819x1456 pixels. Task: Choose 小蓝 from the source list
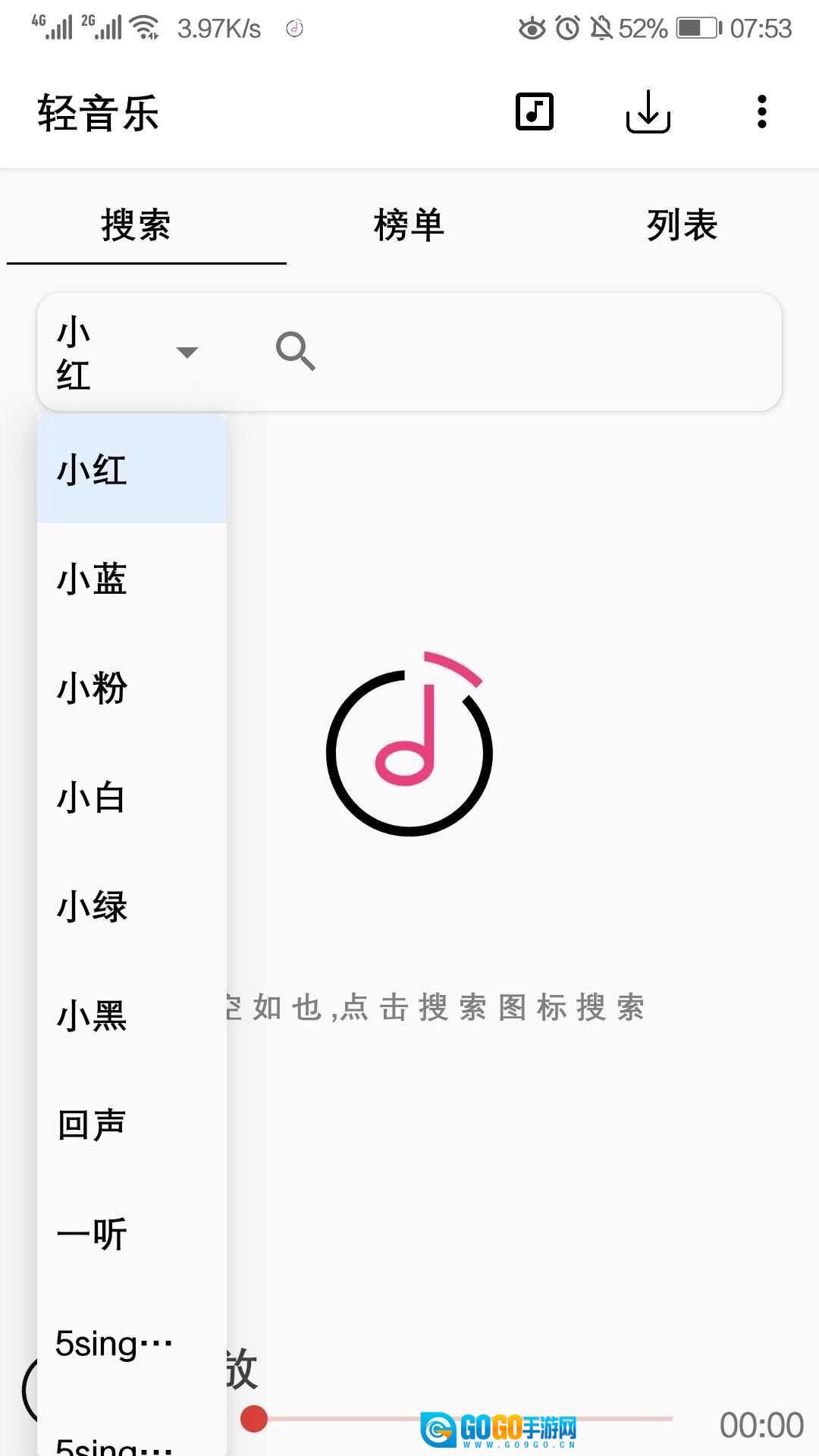pyautogui.click(x=131, y=579)
